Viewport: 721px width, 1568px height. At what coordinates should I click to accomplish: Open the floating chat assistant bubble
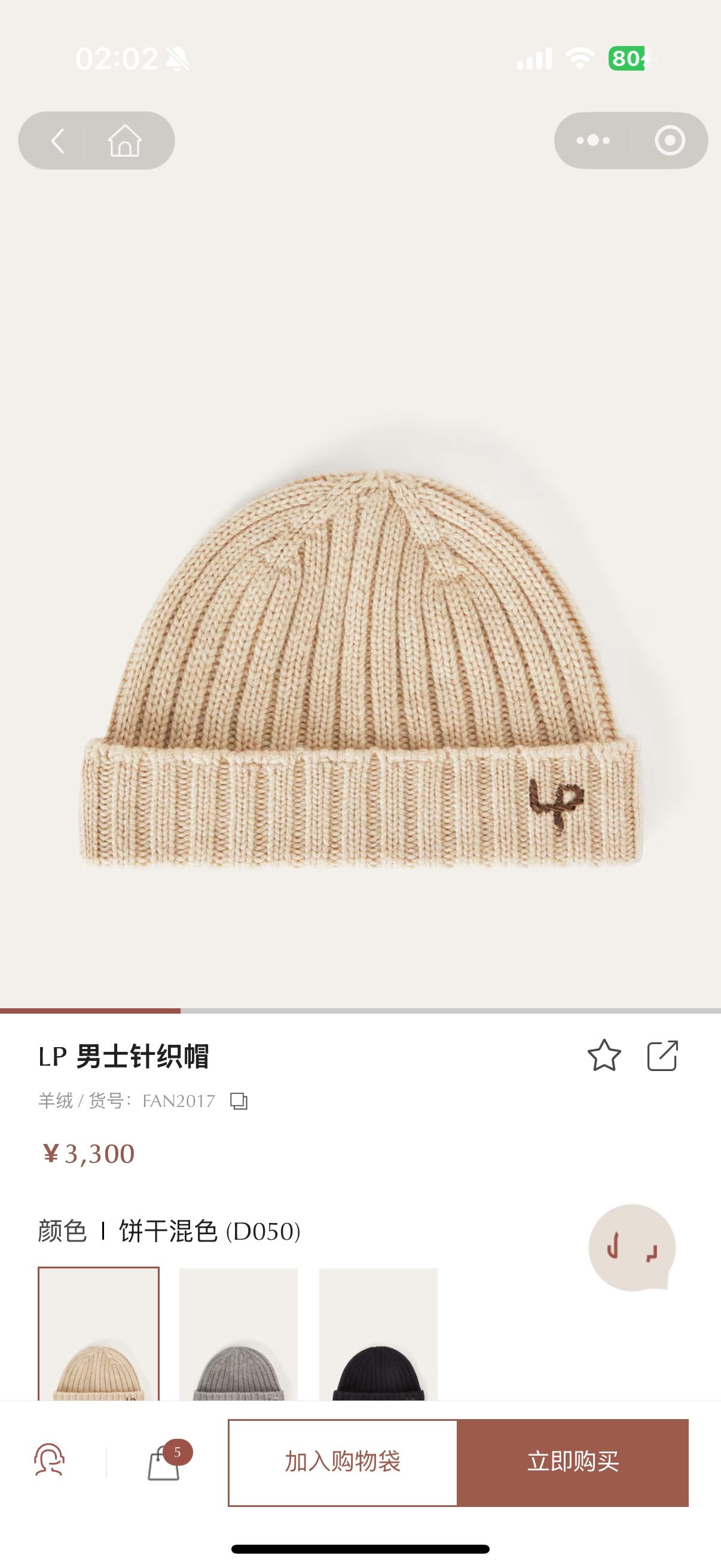(x=631, y=1247)
